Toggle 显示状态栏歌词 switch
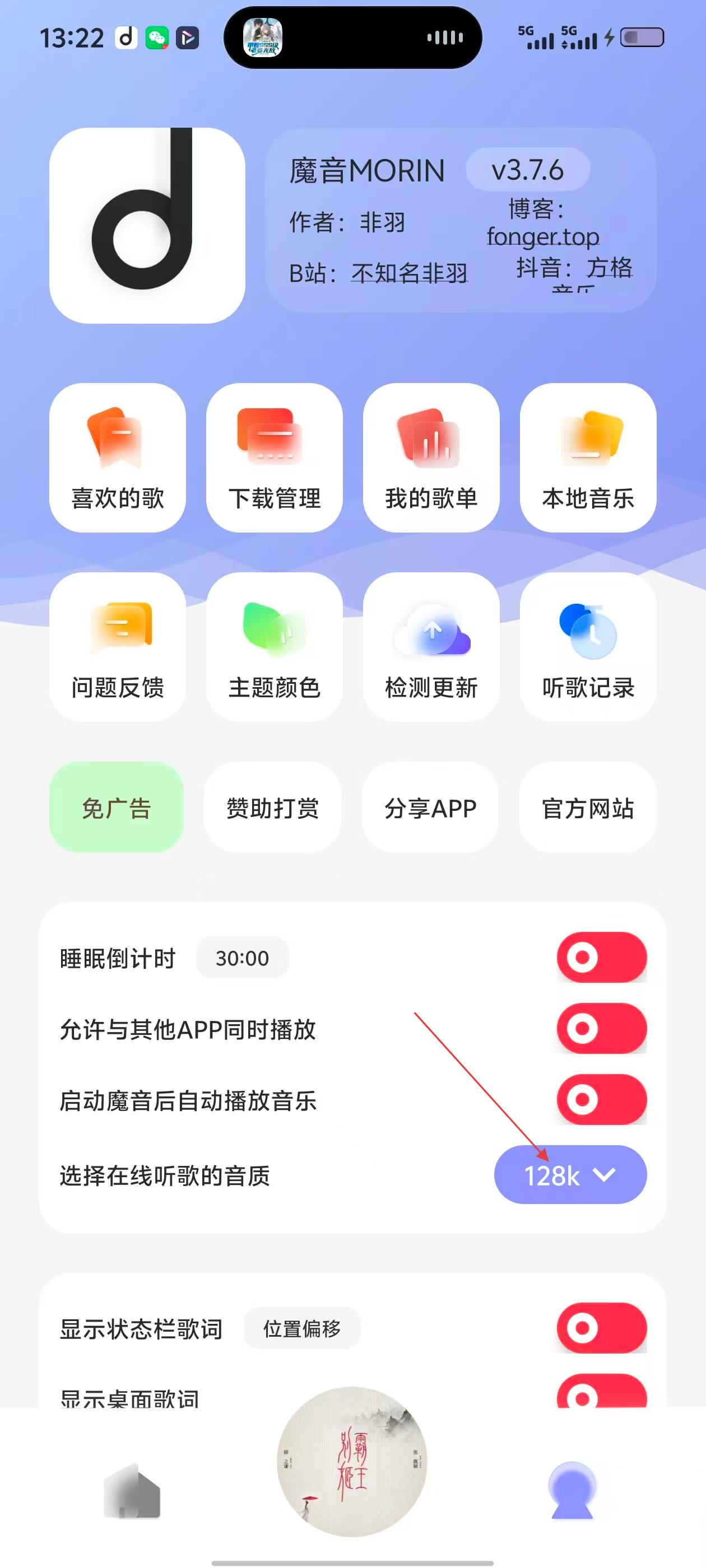 [x=601, y=1328]
